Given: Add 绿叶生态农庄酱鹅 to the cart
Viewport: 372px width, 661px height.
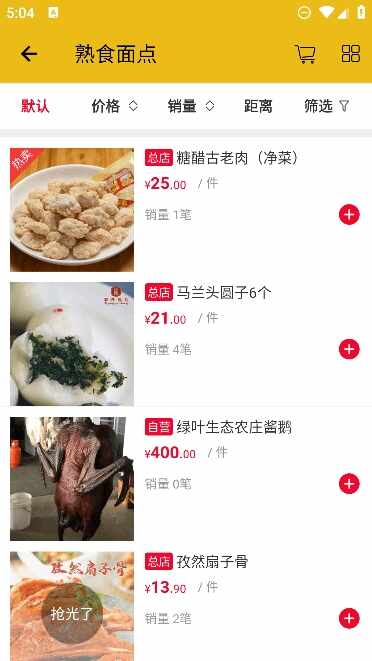Looking at the screenshot, I should [x=349, y=484].
